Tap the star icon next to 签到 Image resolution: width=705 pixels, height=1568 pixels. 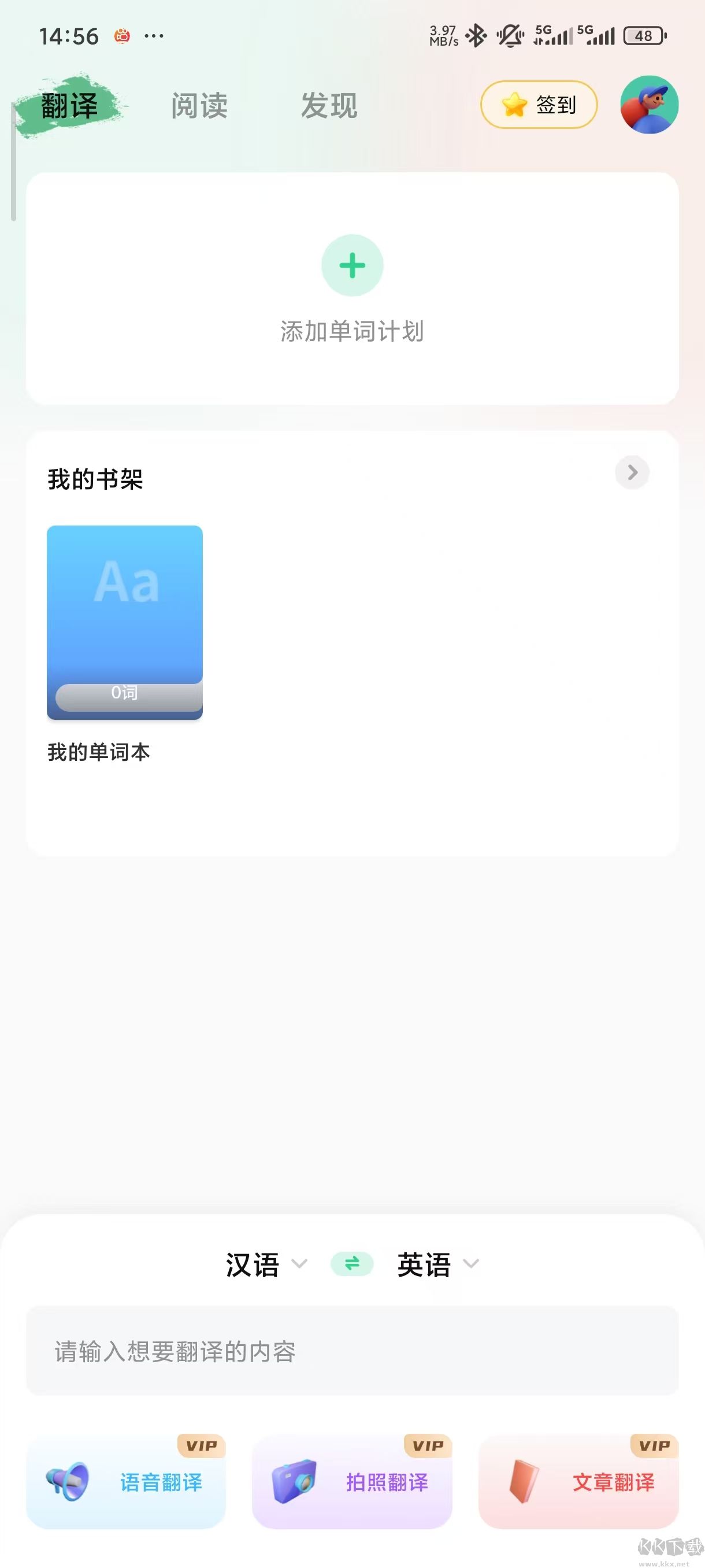pyautogui.click(x=514, y=105)
